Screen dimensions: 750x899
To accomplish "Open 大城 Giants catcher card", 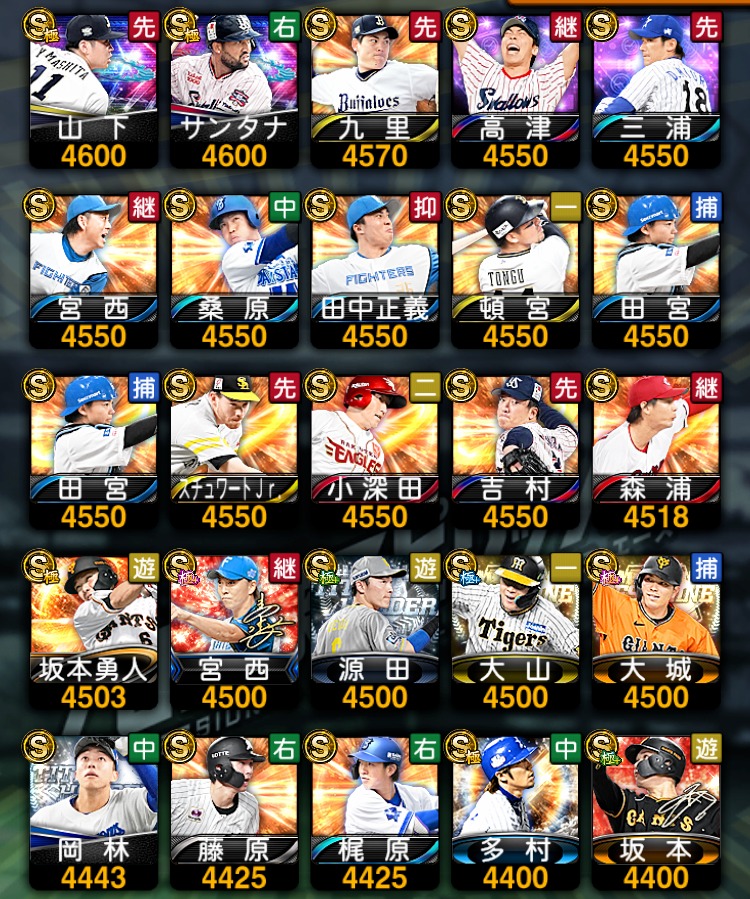I will point(656,630).
